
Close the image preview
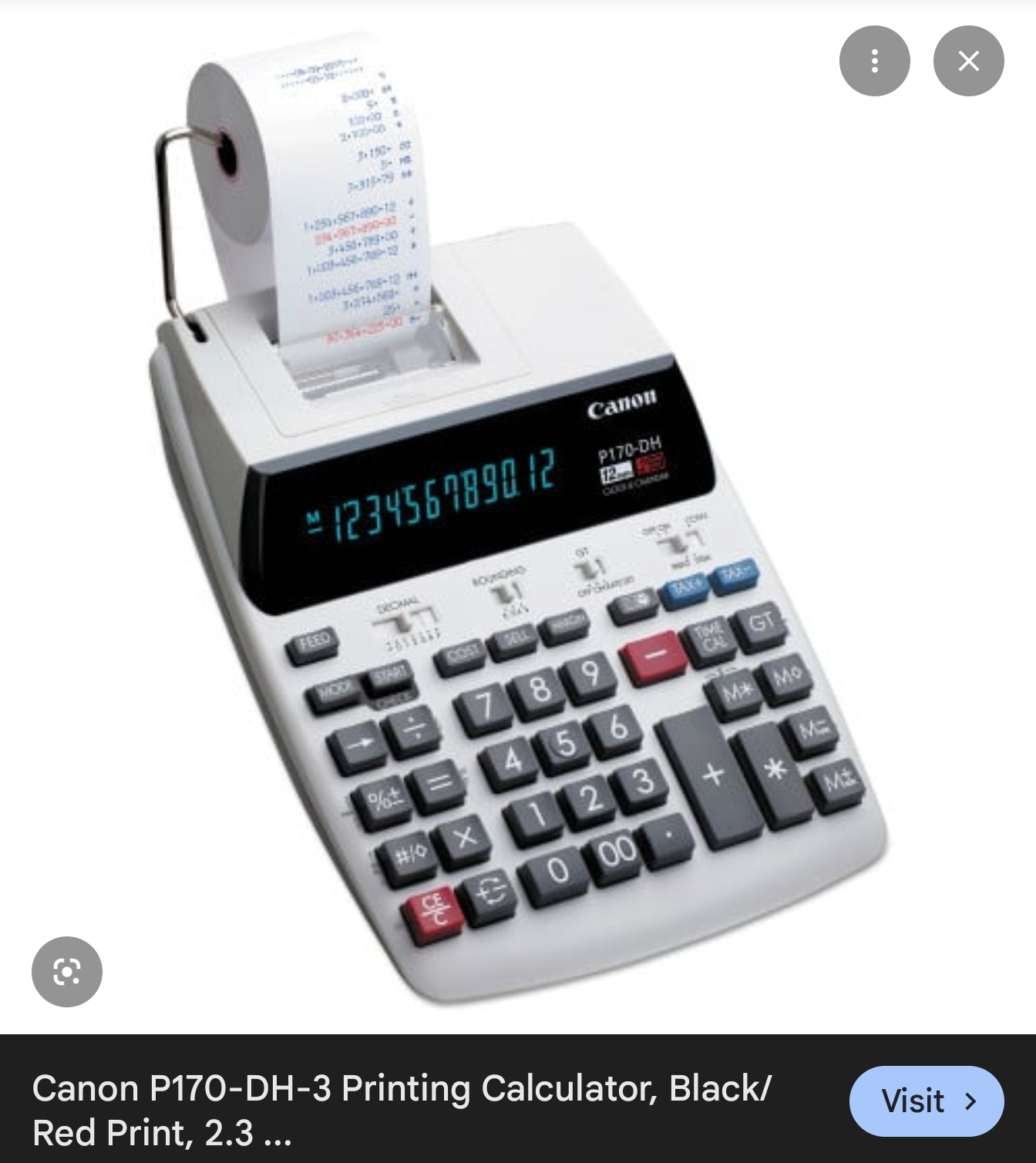[968, 61]
